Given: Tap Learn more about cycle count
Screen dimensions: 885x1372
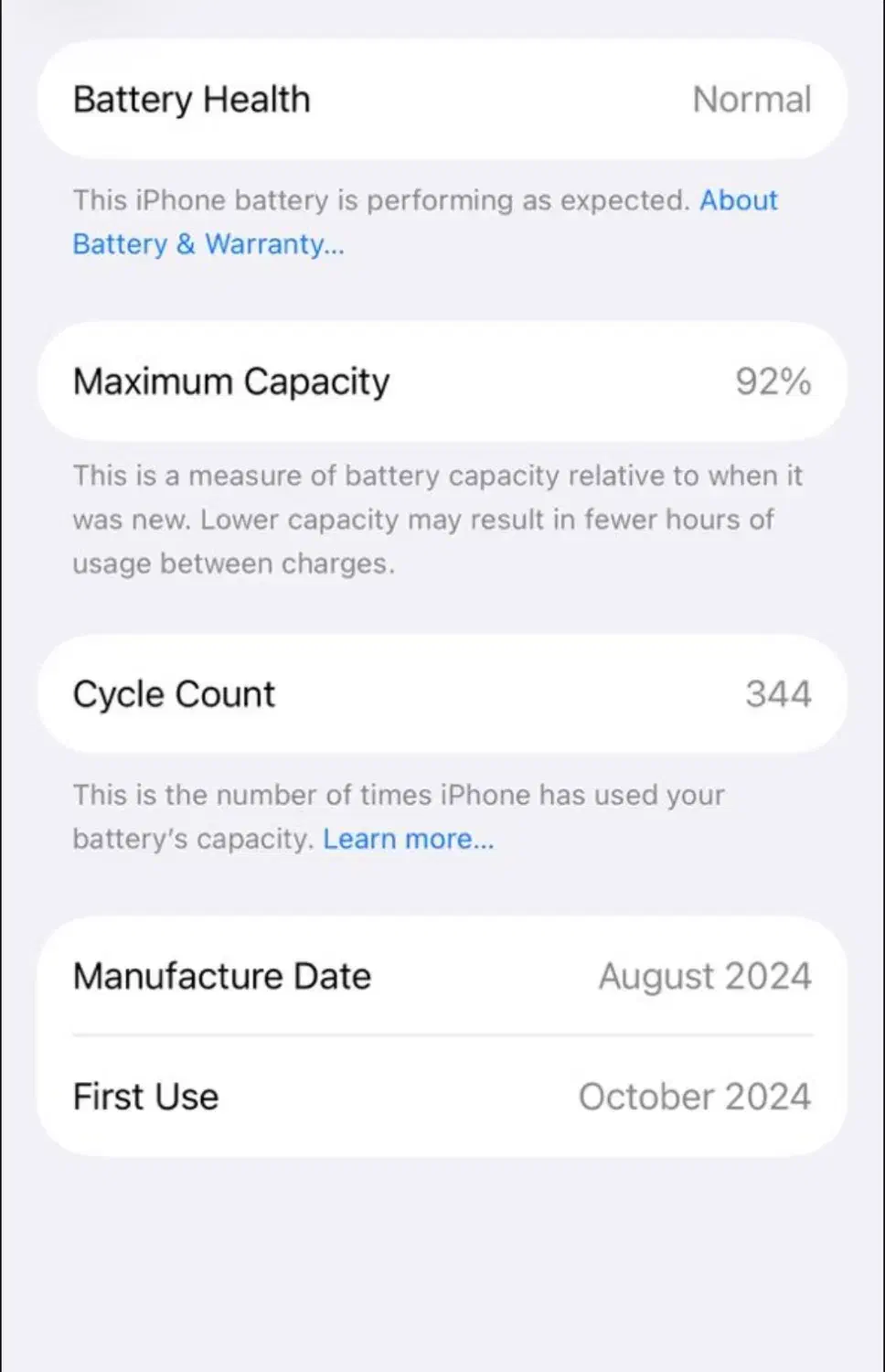Looking at the screenshot, I should 408,839.
